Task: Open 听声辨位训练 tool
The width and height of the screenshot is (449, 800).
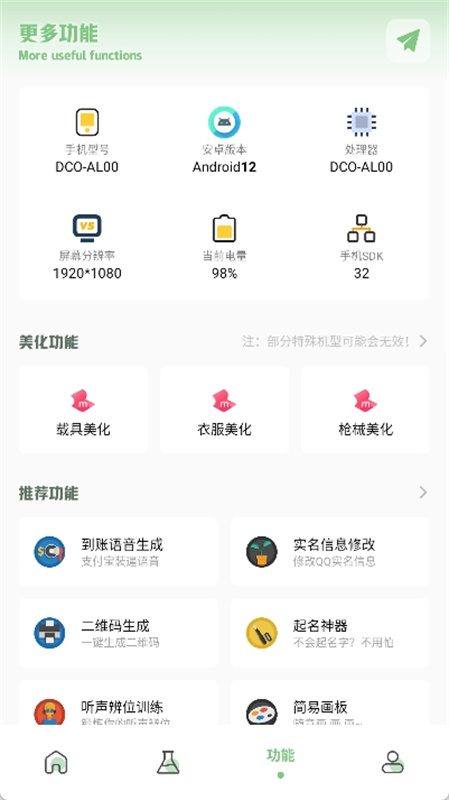Action: coord(118,703)
